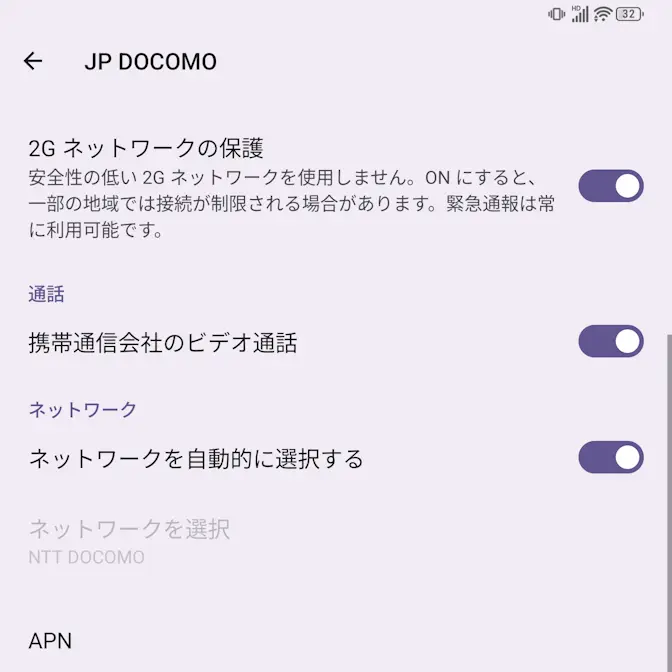Disable 携帯通信会社のビデオ通話

610,342
